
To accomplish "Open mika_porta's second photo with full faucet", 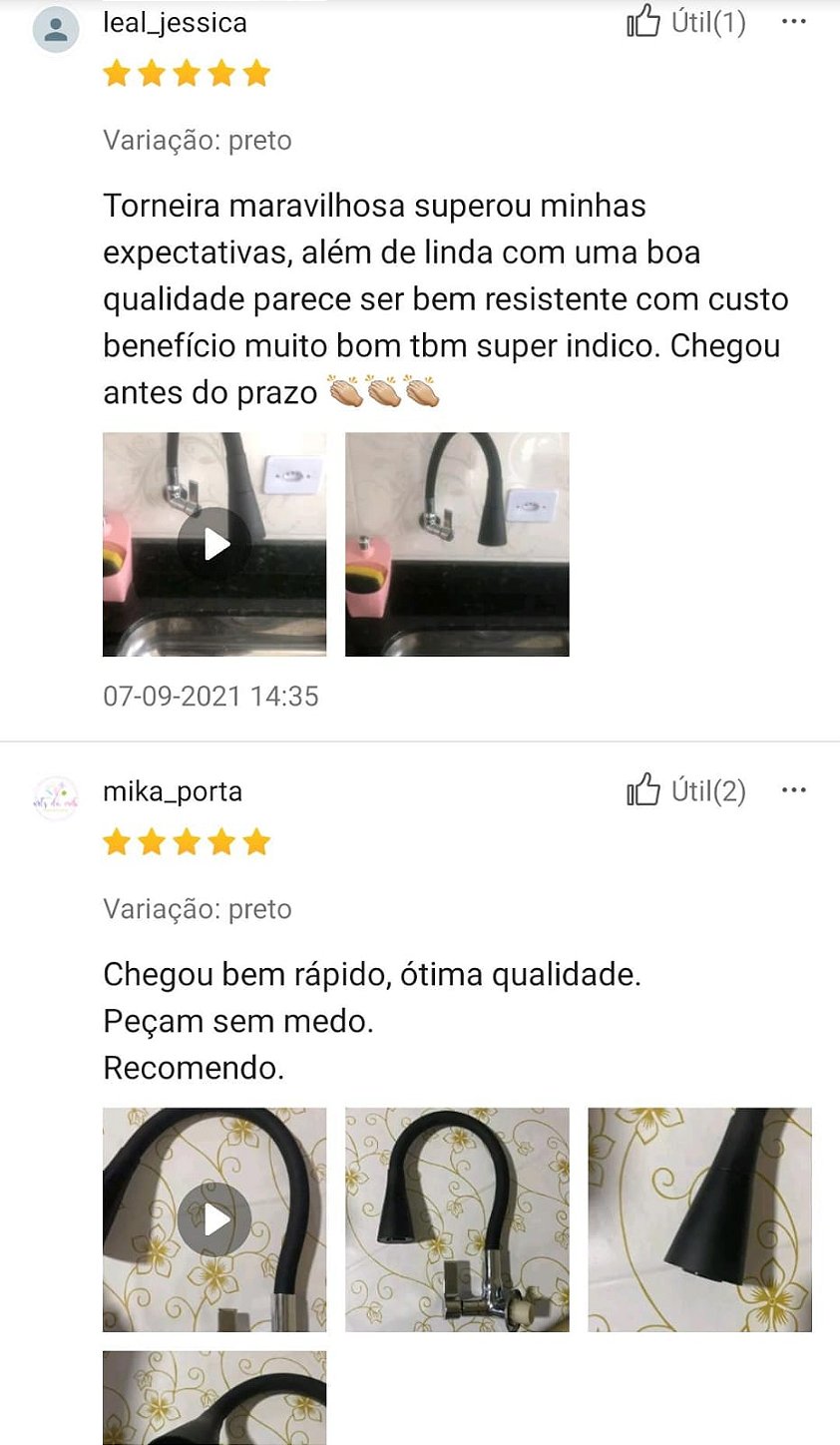I will pos(457,1219).
